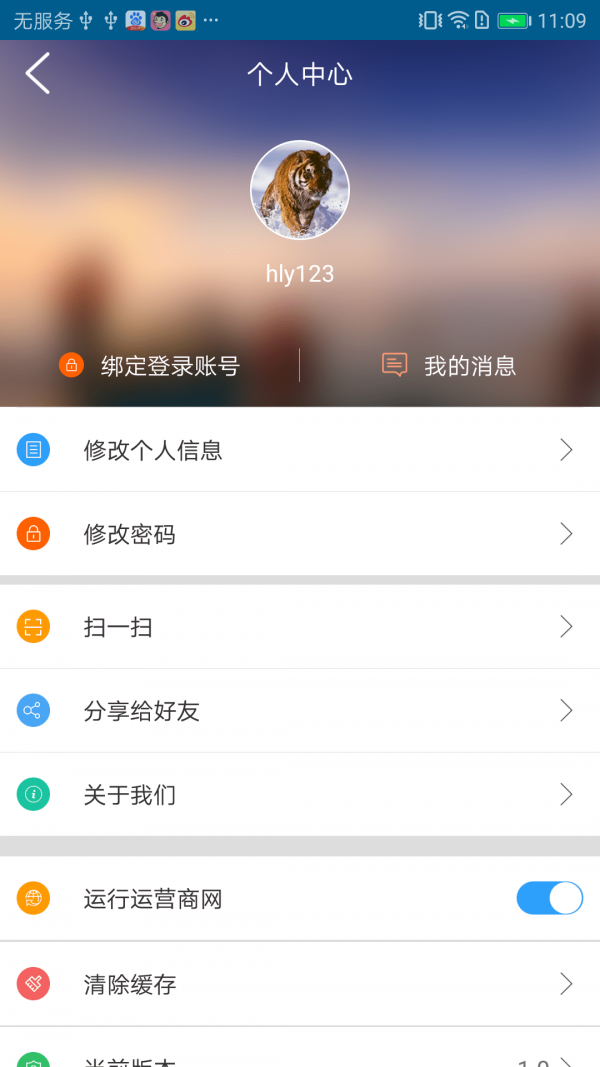Open 修改个人信息
600x1067 pixels.
300,450
